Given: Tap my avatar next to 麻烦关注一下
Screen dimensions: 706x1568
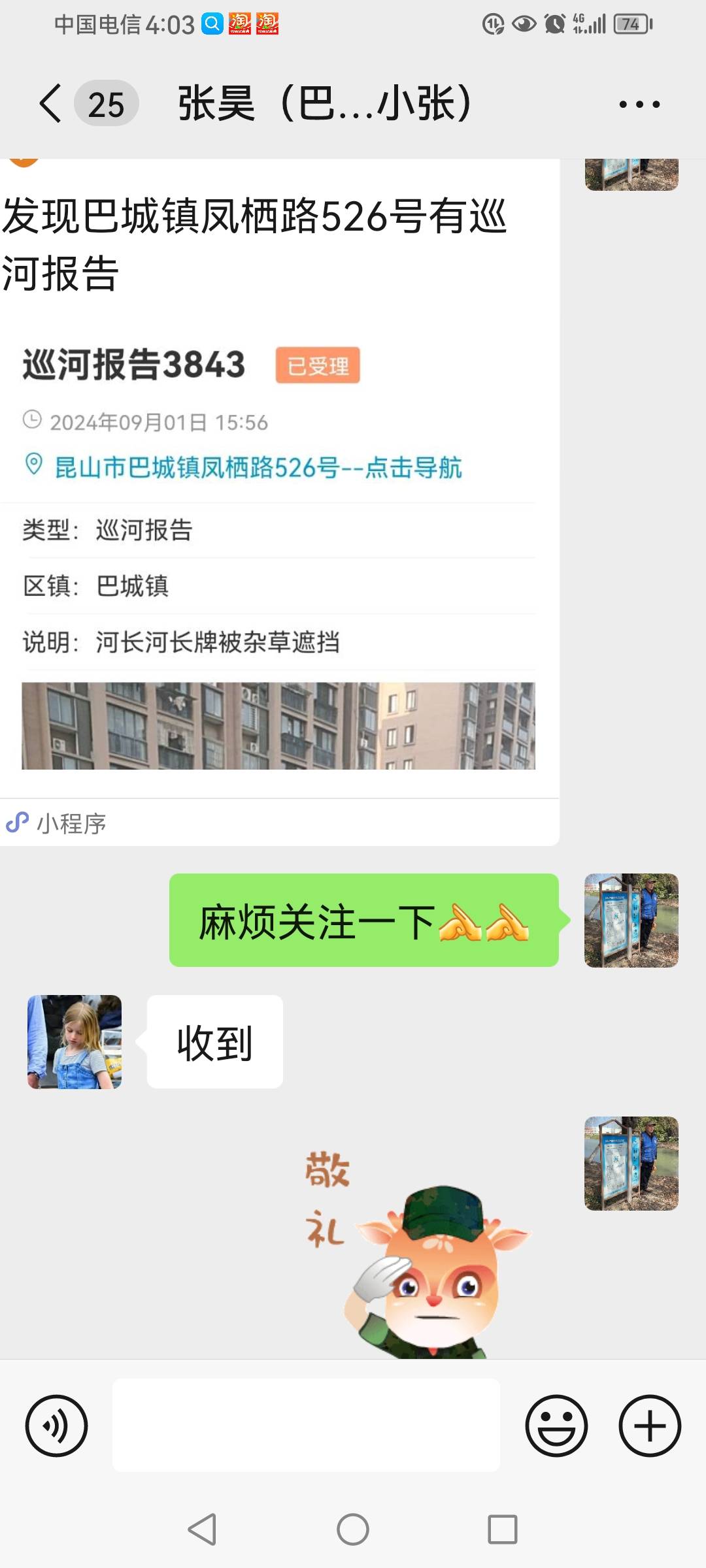Looking at the screenshot, I should tap(631, 921).
